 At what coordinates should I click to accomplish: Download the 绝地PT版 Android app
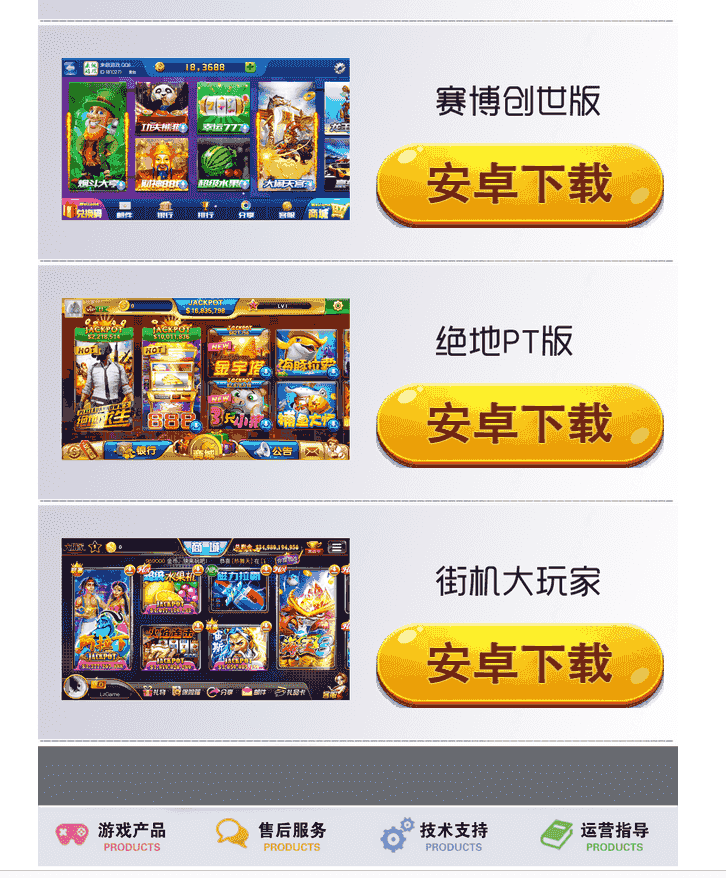click(519, 425)
